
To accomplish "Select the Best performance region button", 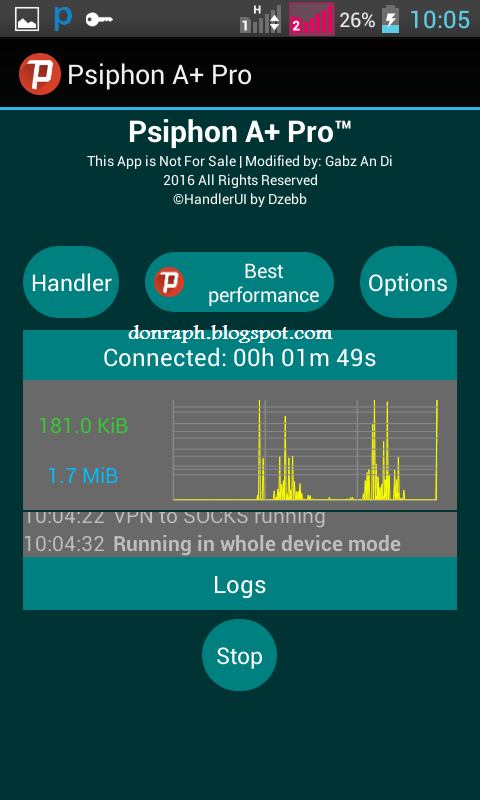I will [x=239, y=282].
